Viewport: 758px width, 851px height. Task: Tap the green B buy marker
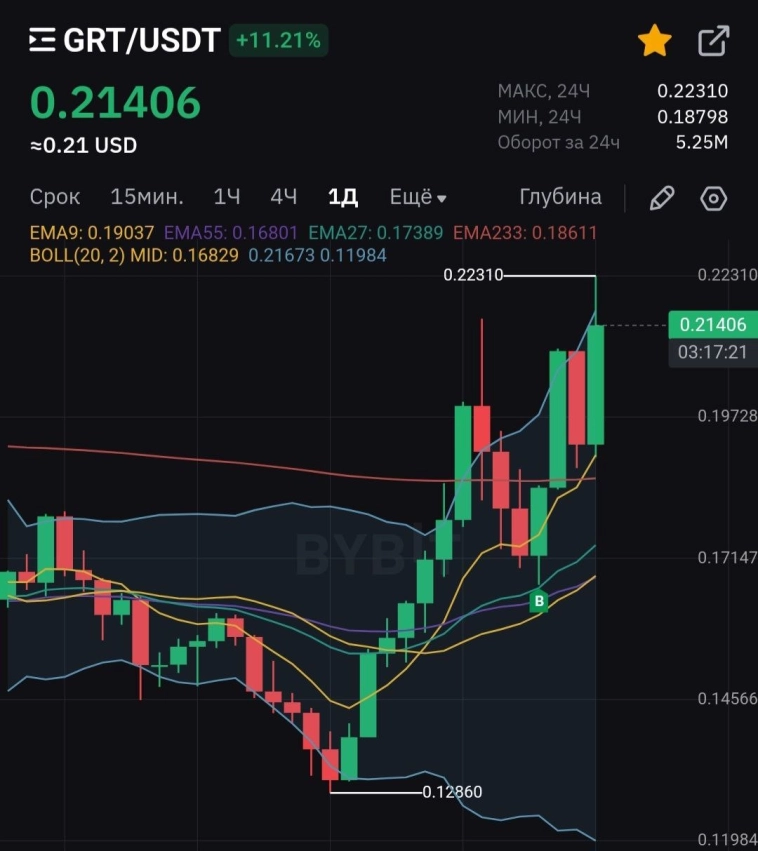click(x=540, y=601)
